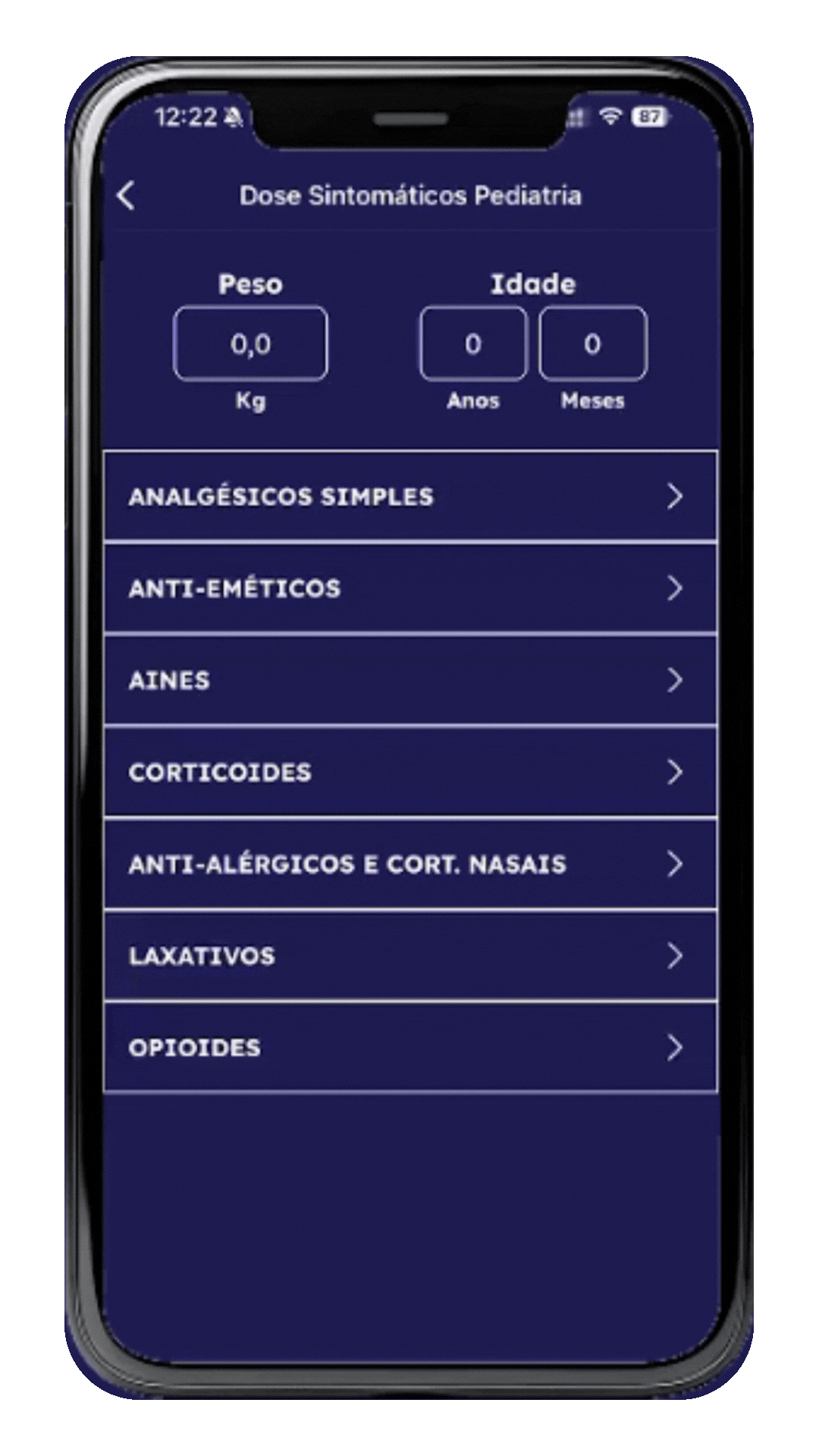Open Analgésicos Simples category

tap(410, 496)
